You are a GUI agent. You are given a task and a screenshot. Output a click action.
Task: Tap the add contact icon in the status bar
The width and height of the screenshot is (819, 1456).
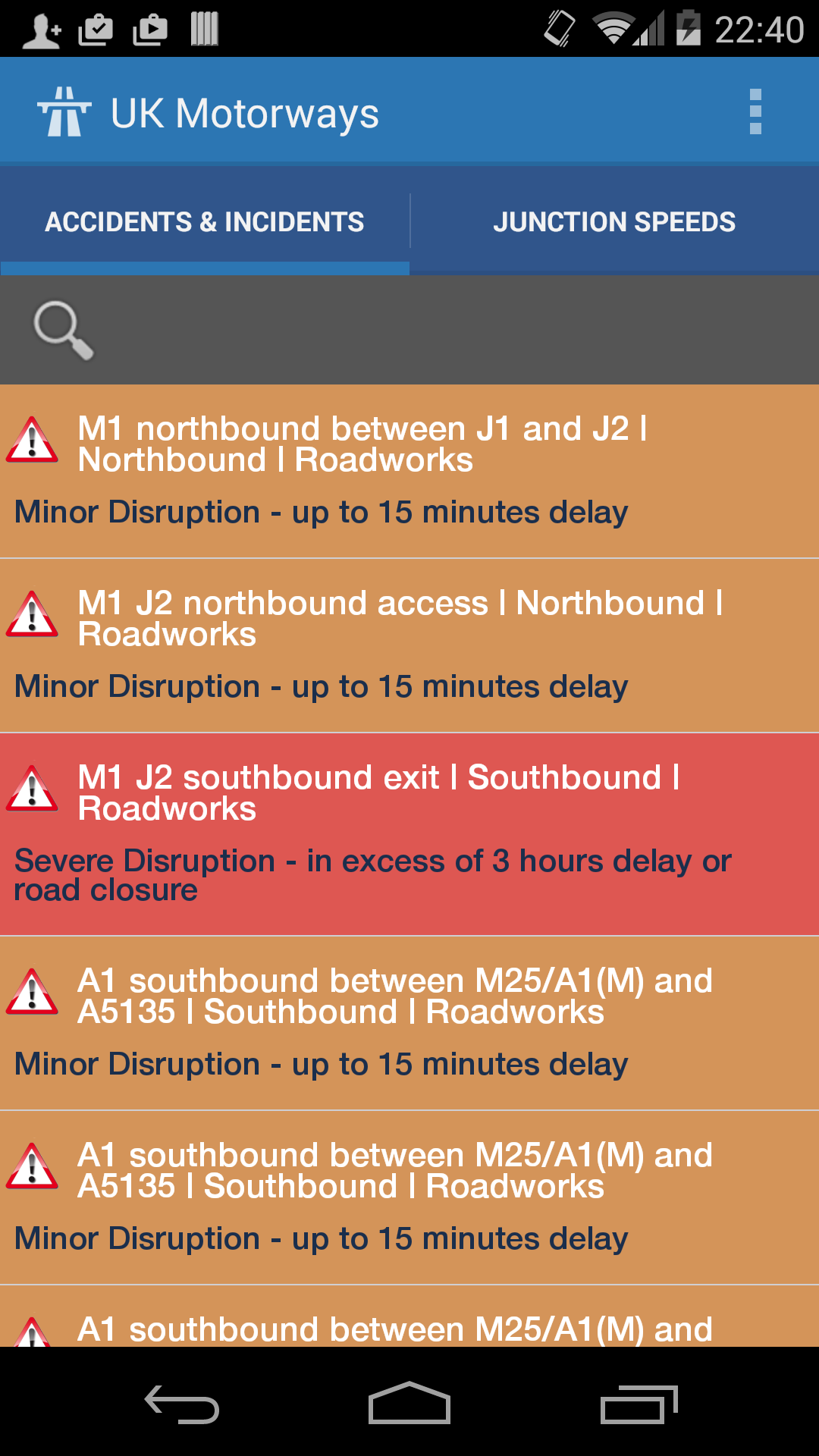(x=42, y=30)
